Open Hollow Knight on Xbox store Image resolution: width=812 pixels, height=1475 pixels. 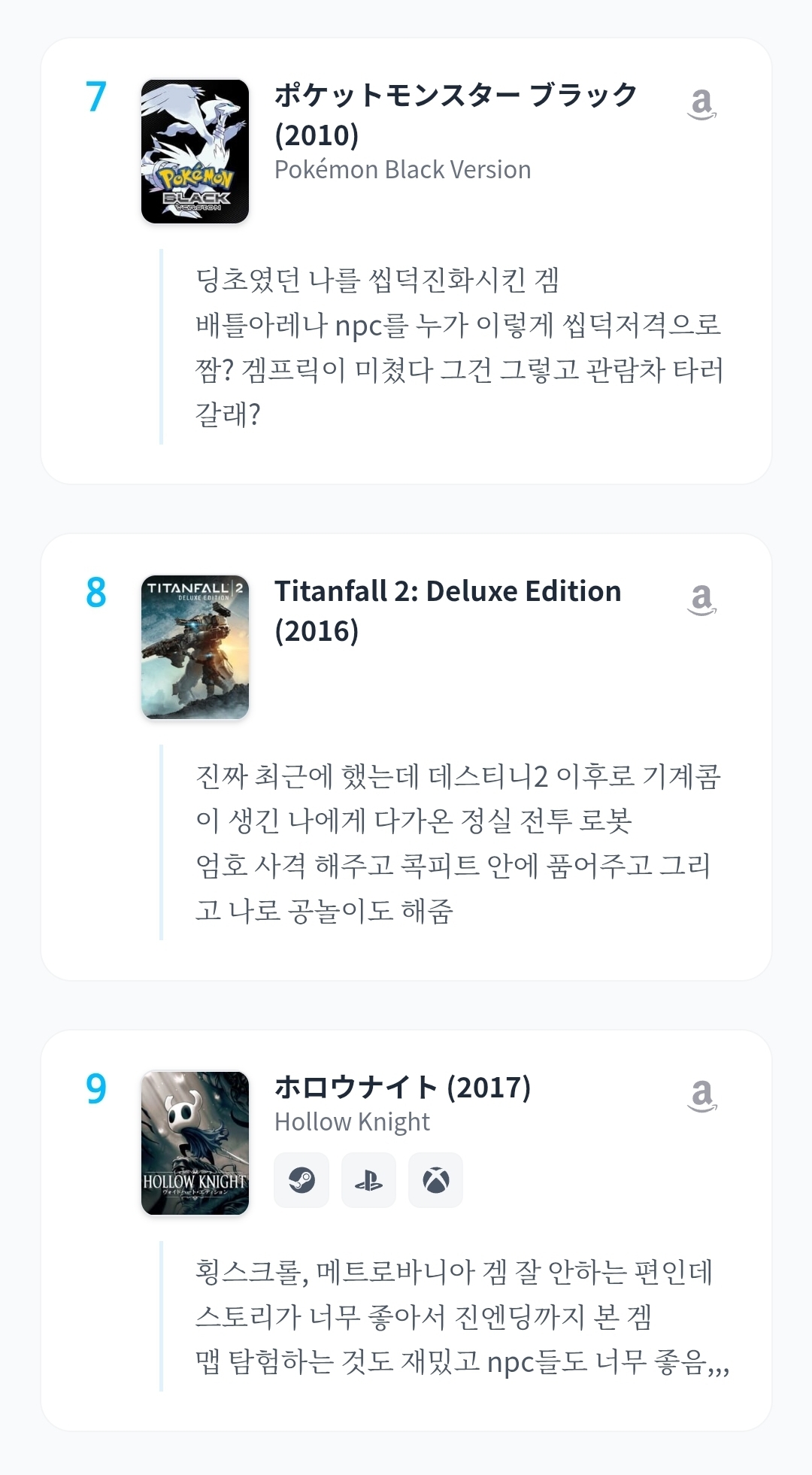435,1180
